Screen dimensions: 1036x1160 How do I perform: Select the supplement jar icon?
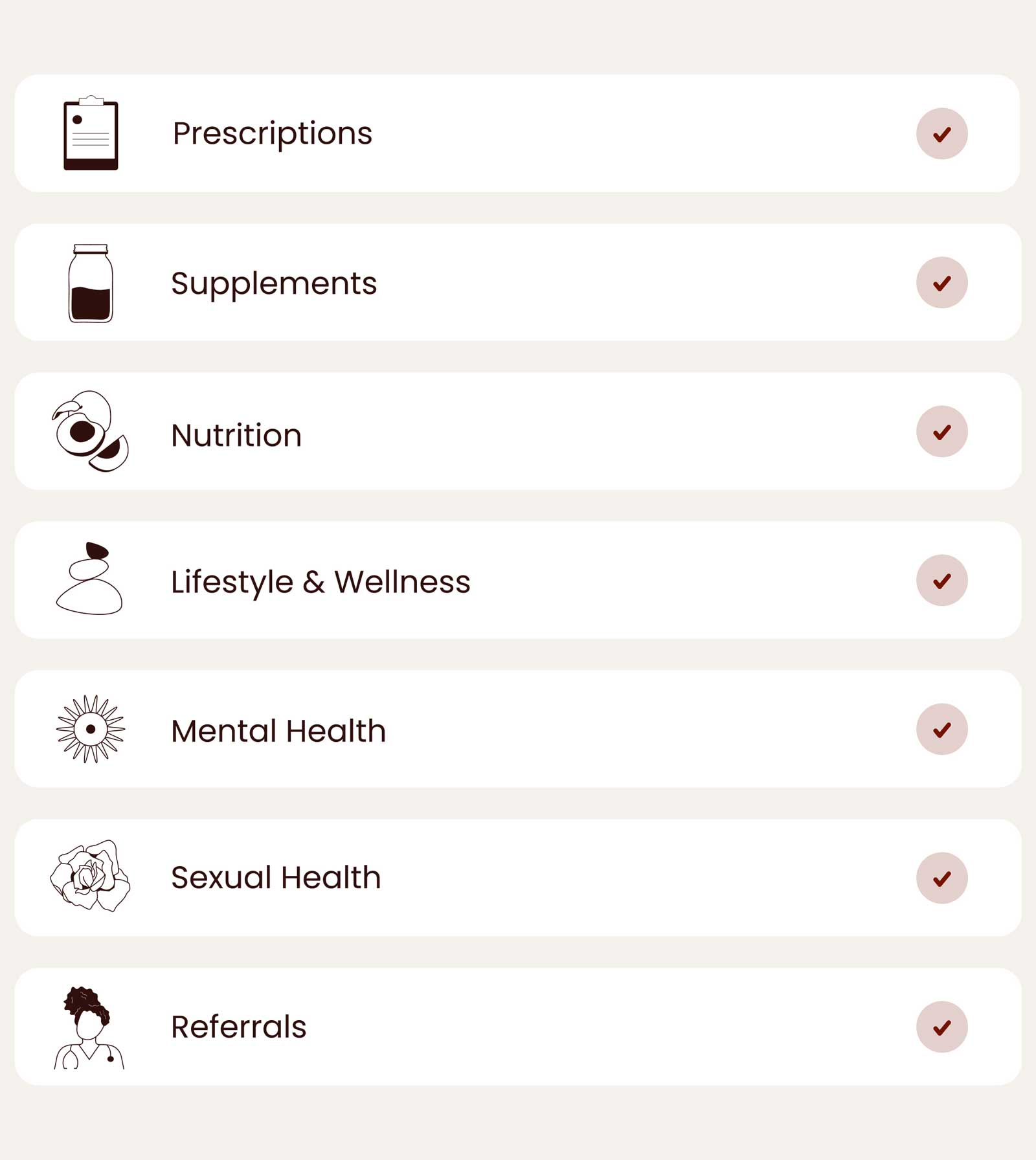pyautogui.click(x=91, y=282)
